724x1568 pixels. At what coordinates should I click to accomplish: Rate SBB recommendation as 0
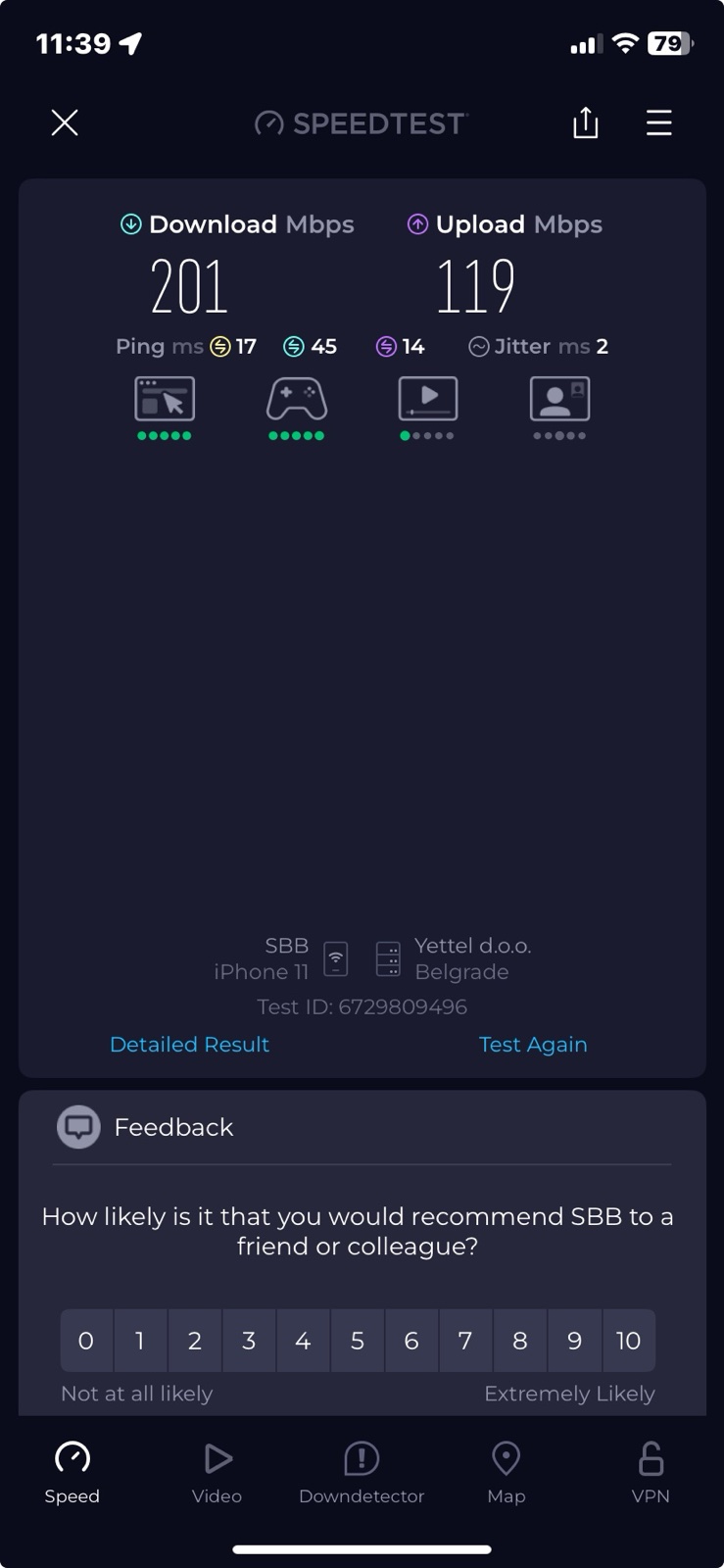[86, 1341]
